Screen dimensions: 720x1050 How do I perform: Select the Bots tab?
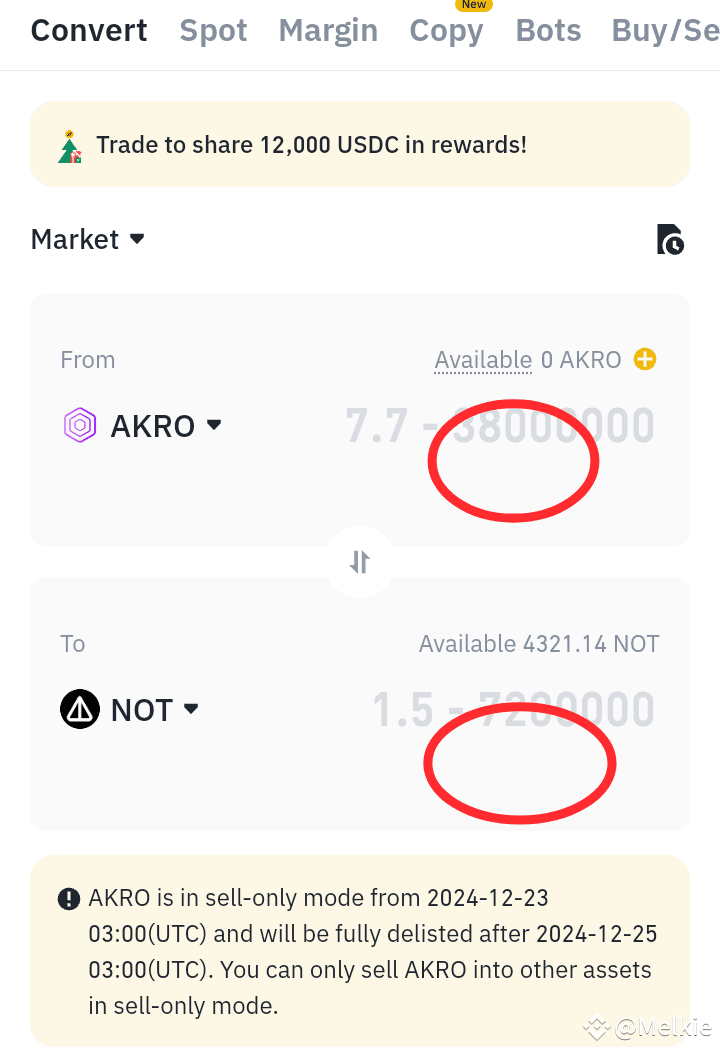coord(548,31)
